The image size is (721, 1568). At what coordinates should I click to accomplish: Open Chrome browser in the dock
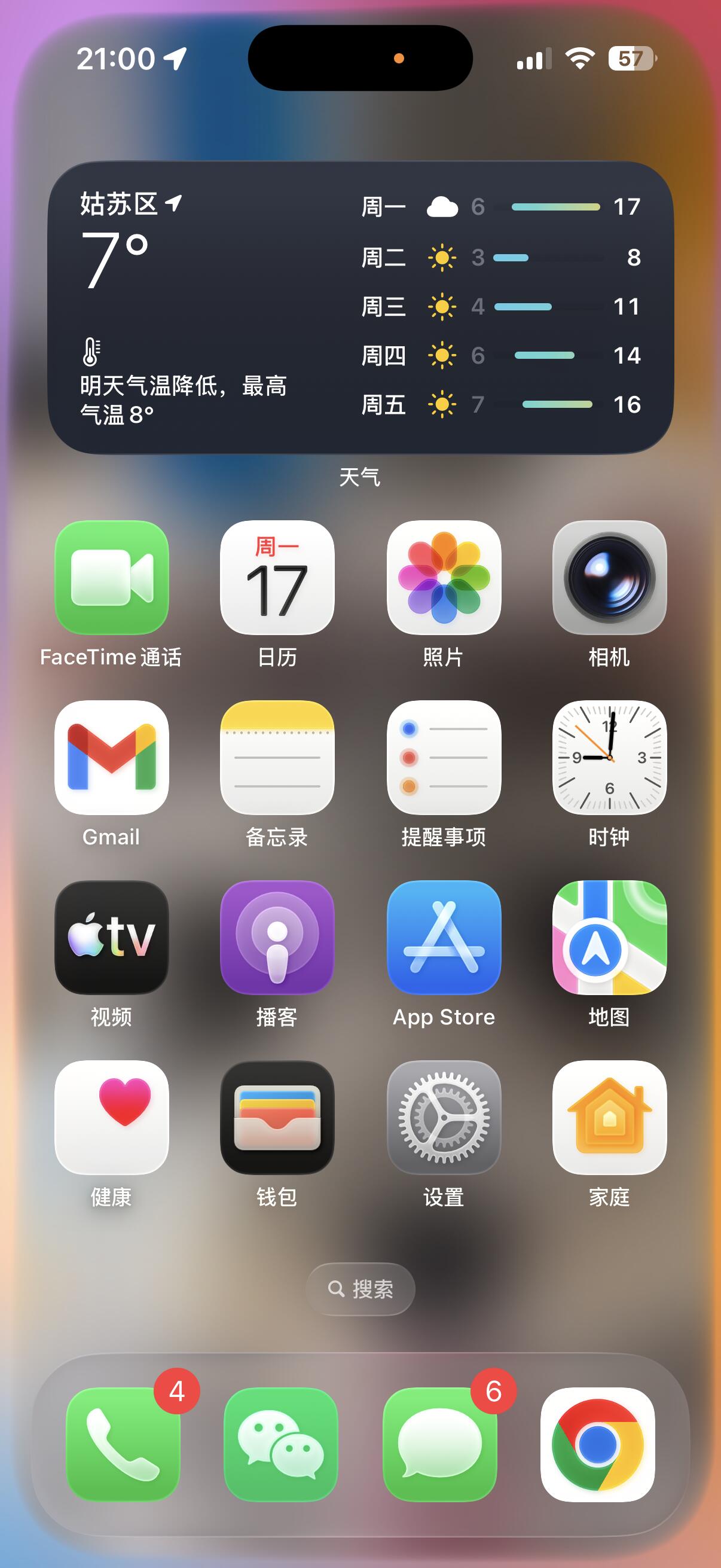pyautogui.click(x=597, y=1444)
